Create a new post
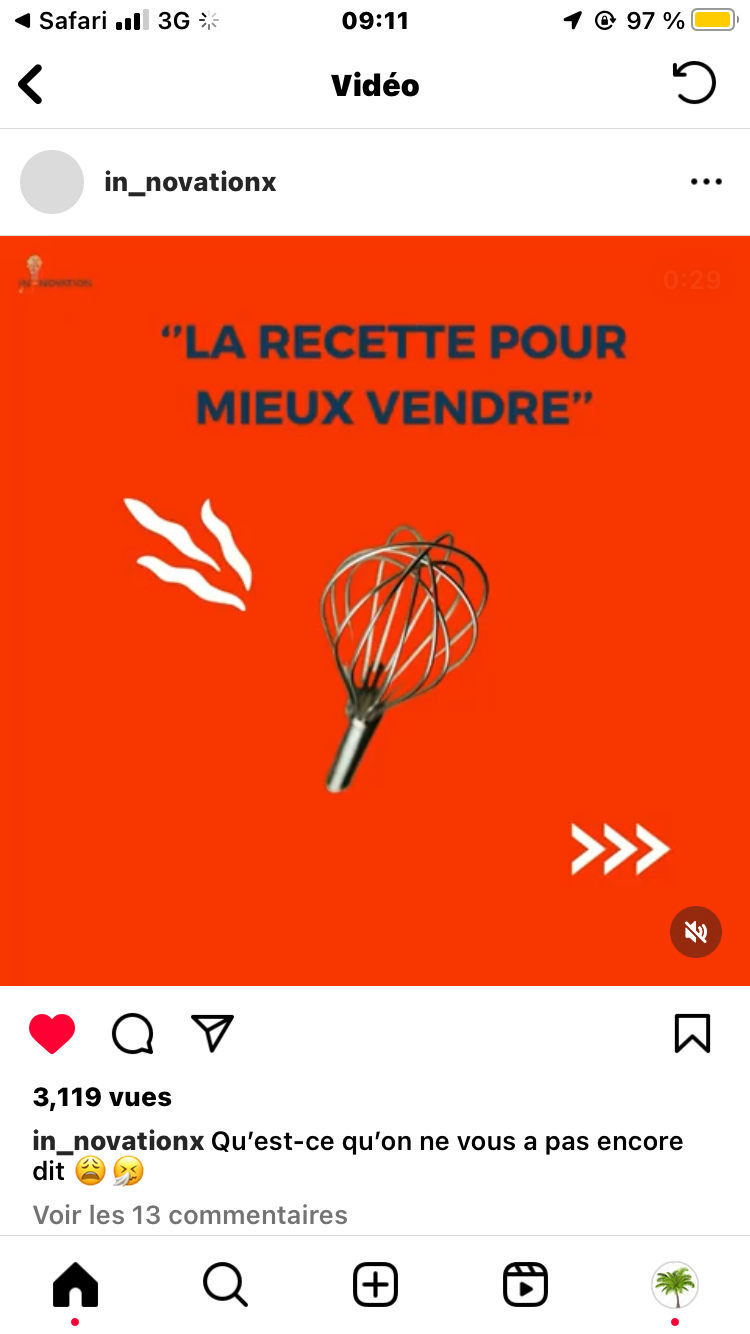This screenshot has width=750, height=1334. click(x=375, y=1284)
